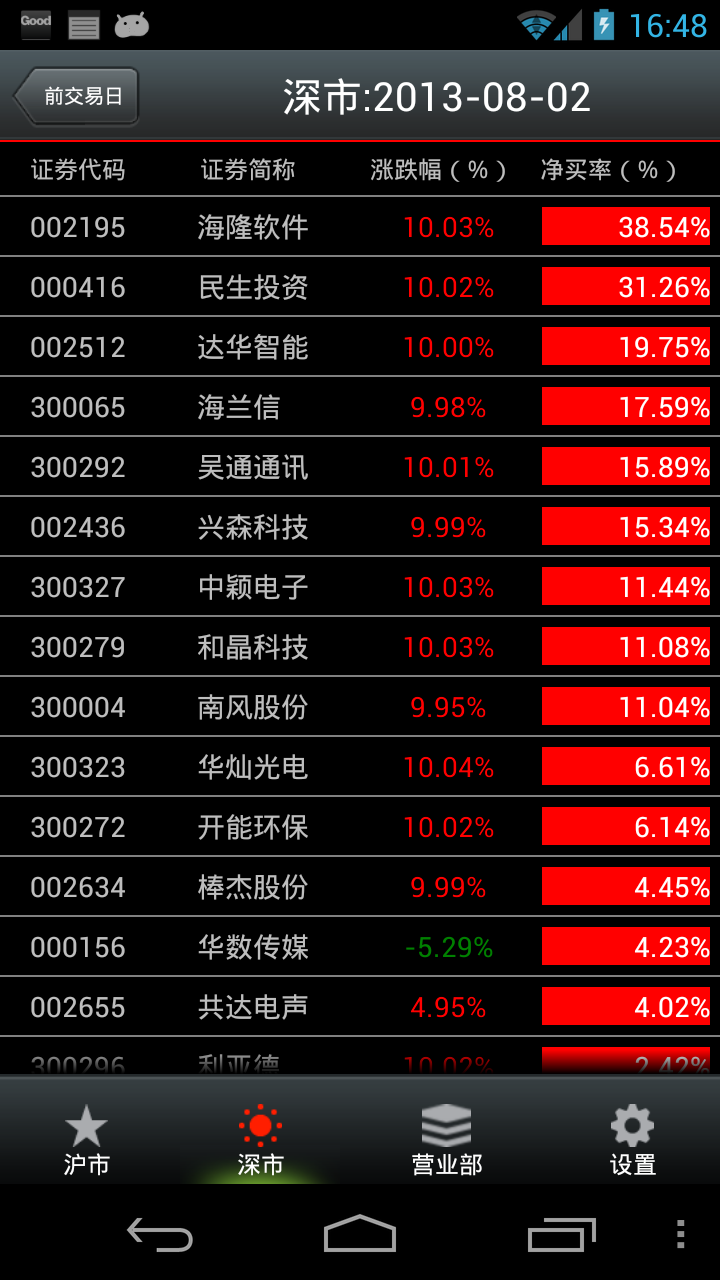Open the system overflow menu dots

pyautogui.click(x=680, y=1234)
